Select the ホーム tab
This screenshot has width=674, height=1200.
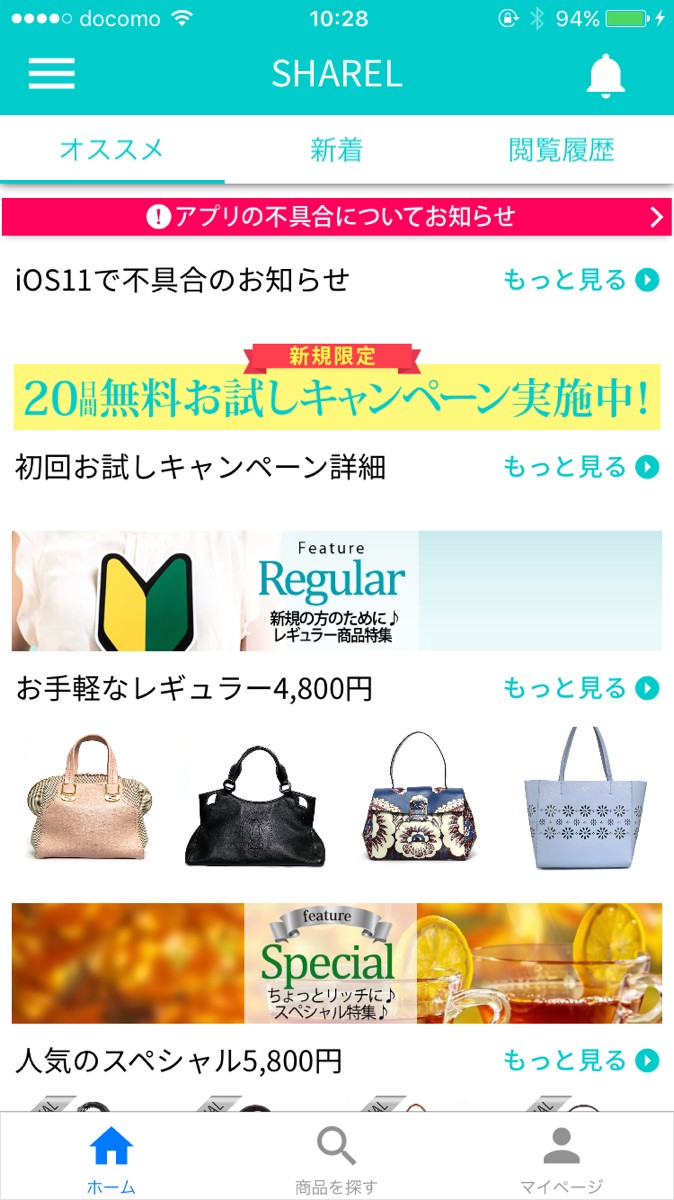click(x=111, y=1158)
